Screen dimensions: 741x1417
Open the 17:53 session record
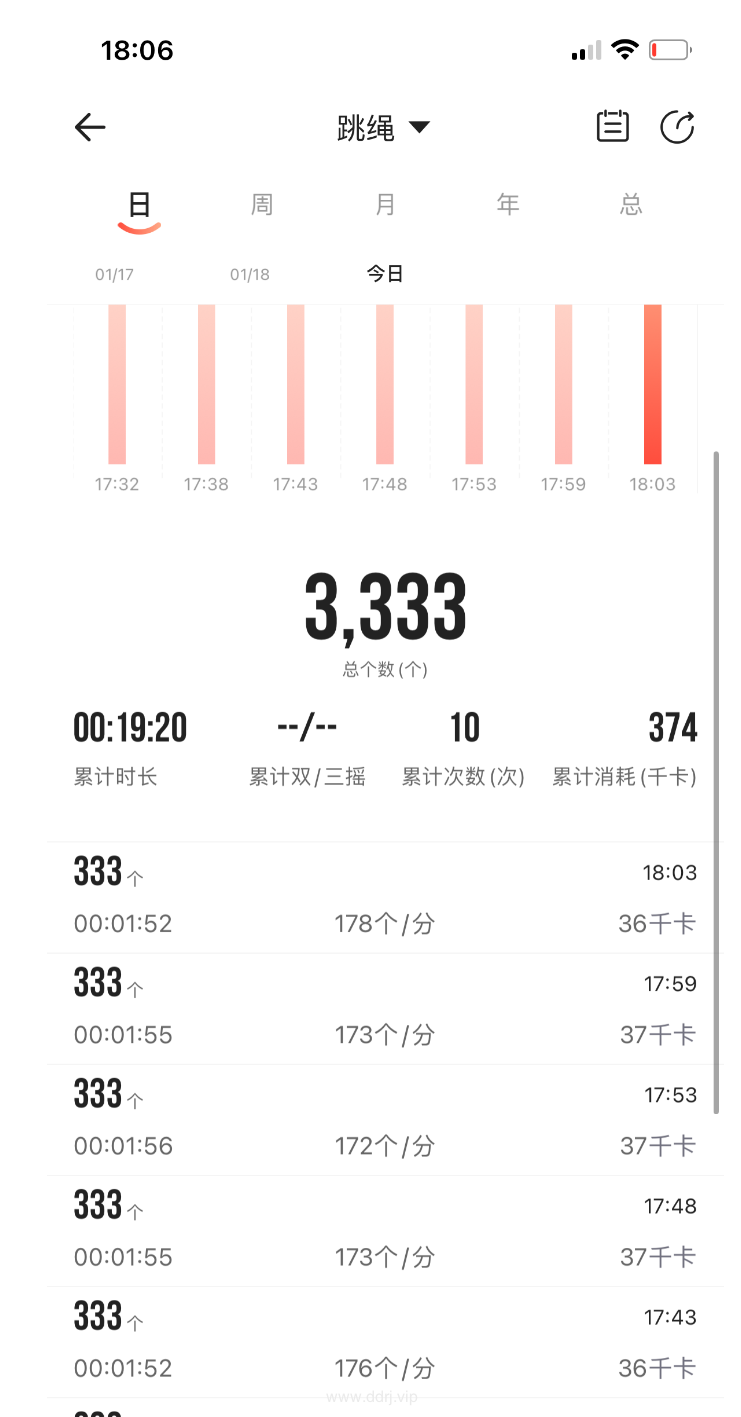(x=385, y=1120)
